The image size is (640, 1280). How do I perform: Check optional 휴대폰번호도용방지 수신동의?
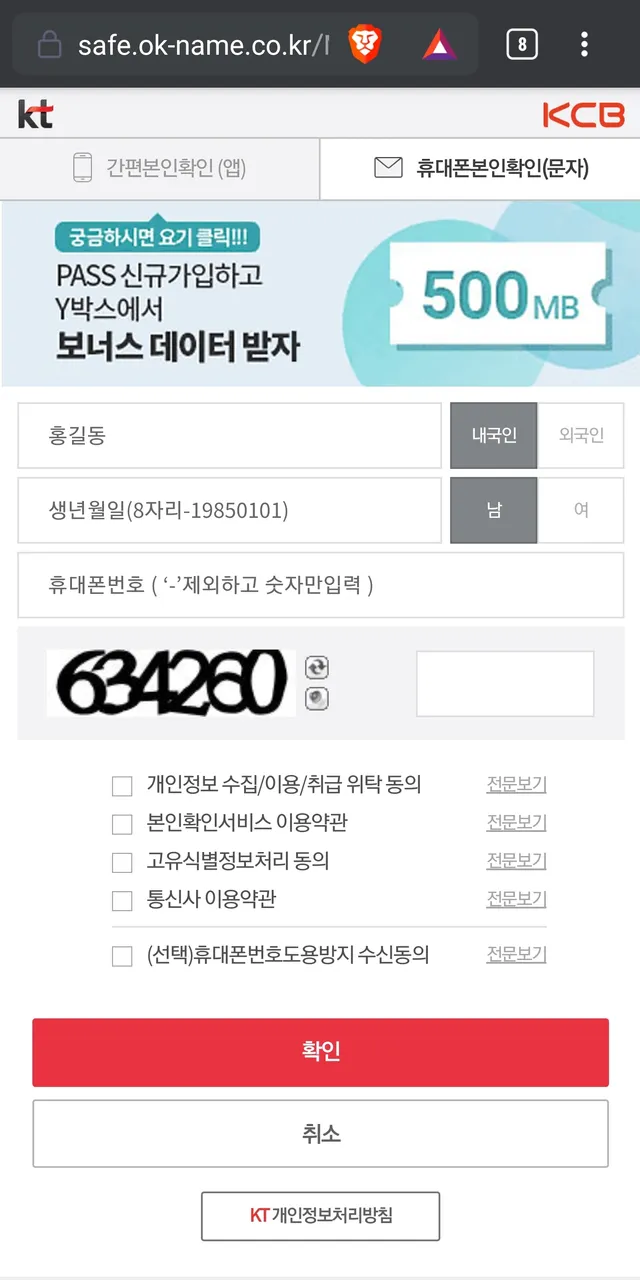122,956
